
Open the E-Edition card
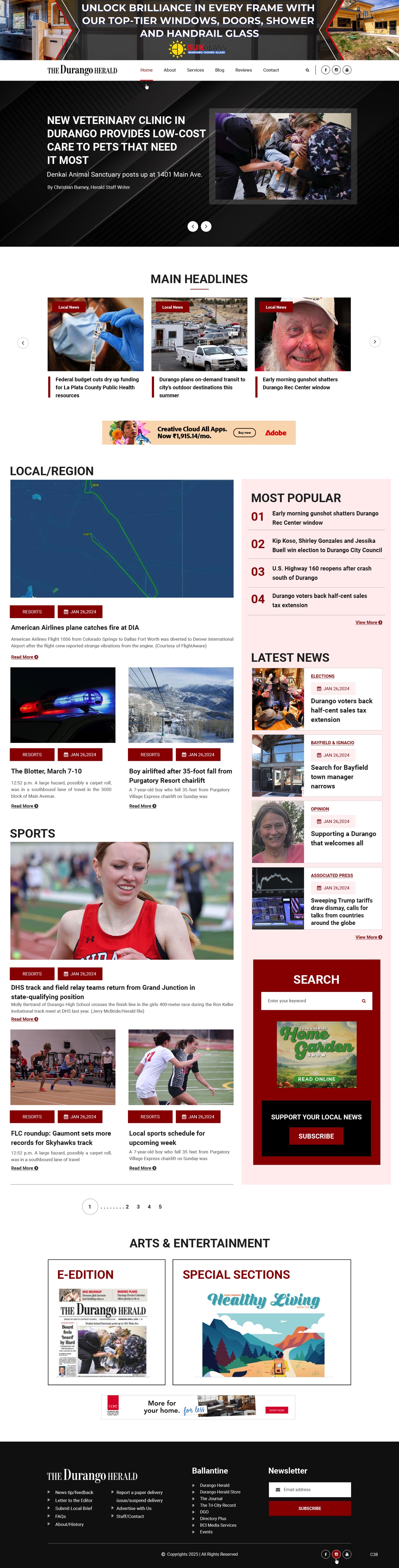coord(107,1322)
